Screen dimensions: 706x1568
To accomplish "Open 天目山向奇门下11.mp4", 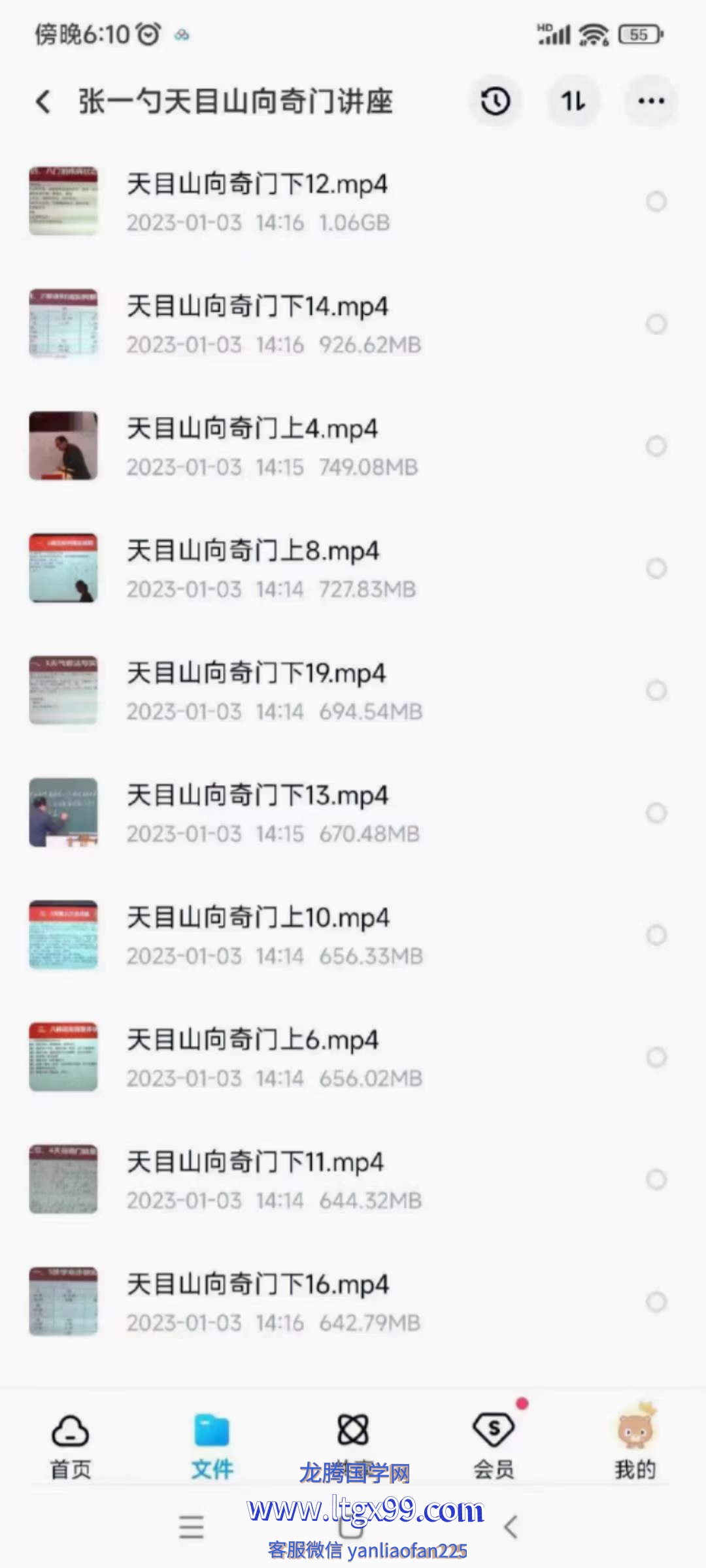I will point(255,1162).
